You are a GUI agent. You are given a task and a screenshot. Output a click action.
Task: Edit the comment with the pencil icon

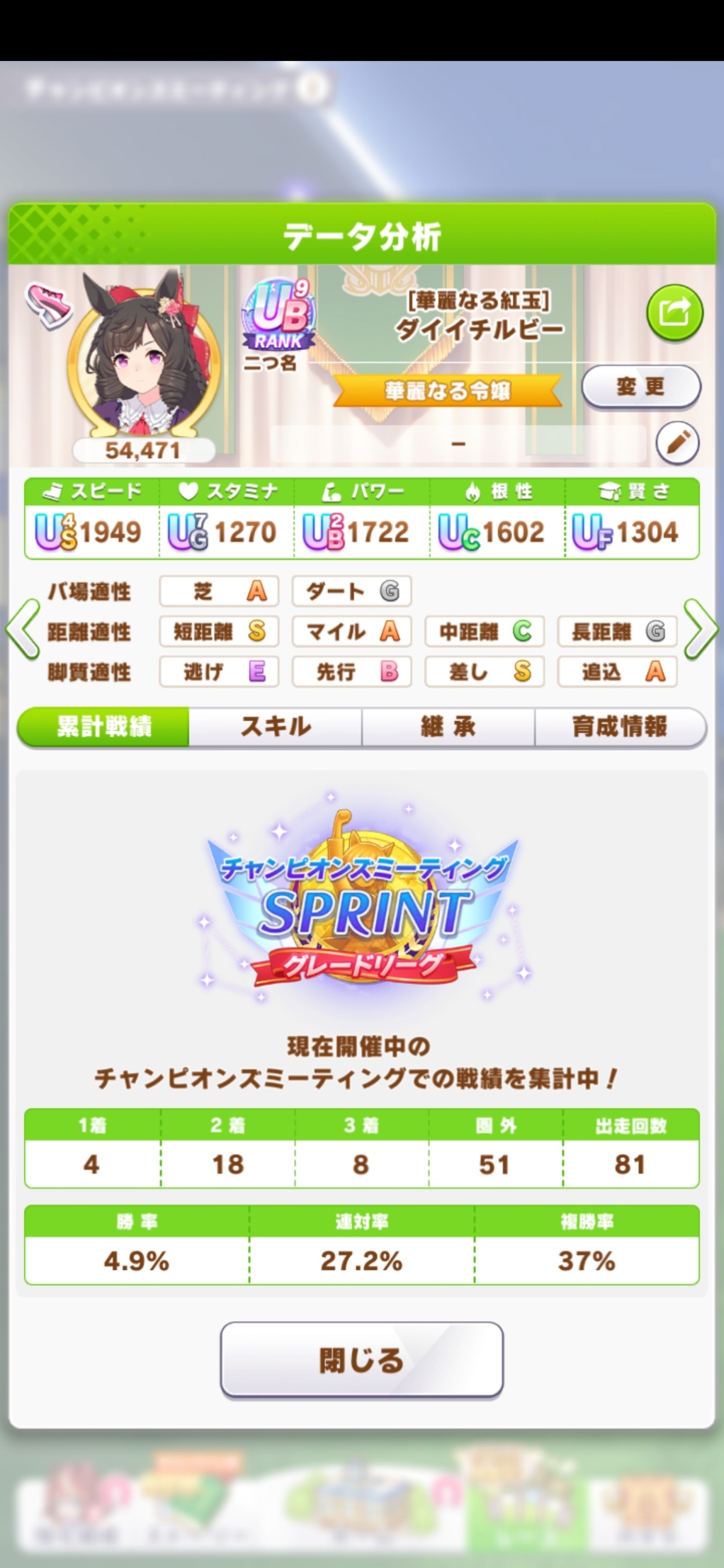677,443
